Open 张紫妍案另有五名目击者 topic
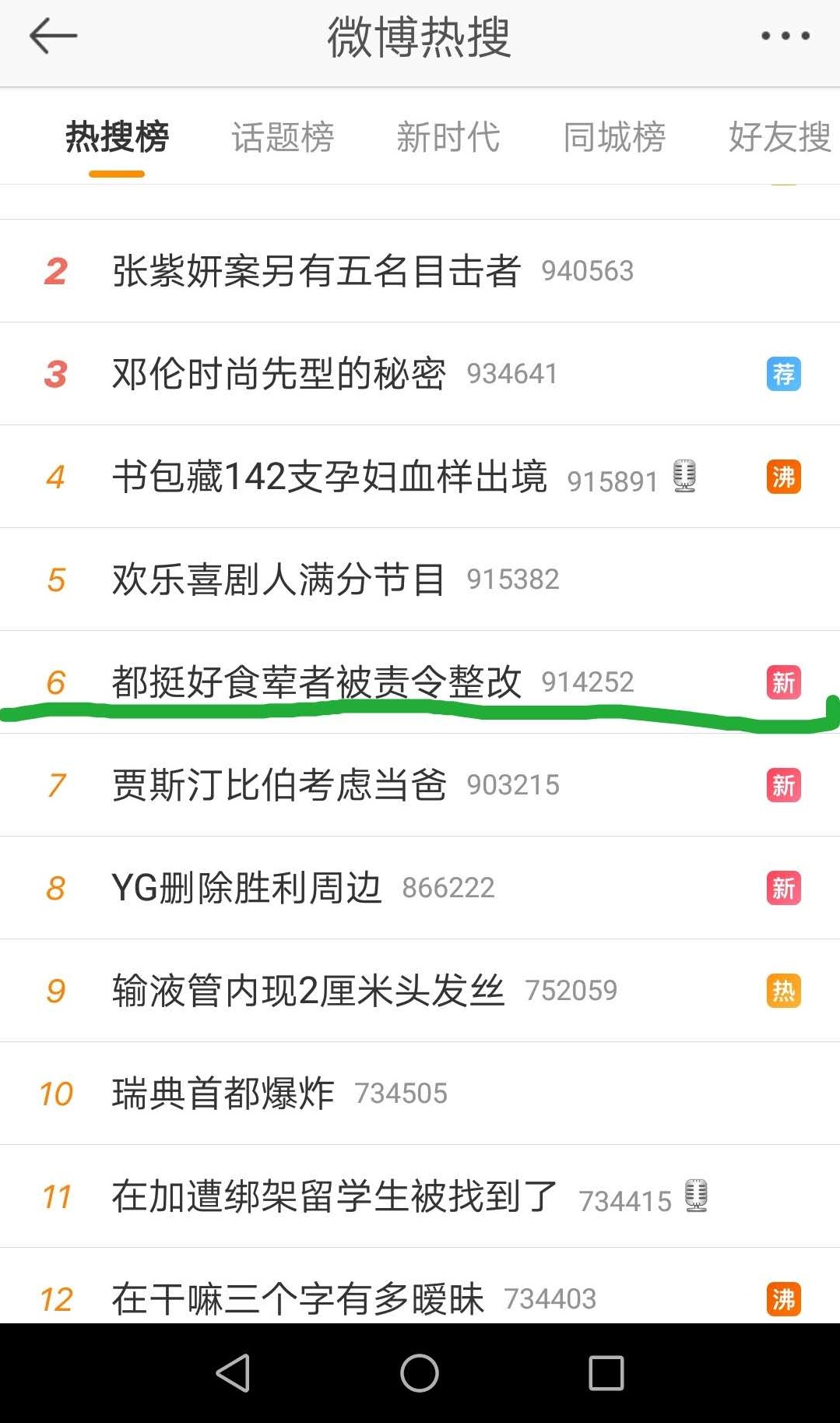The width and height of the screenshot is (840, 1423). click(x=316, y=271)
